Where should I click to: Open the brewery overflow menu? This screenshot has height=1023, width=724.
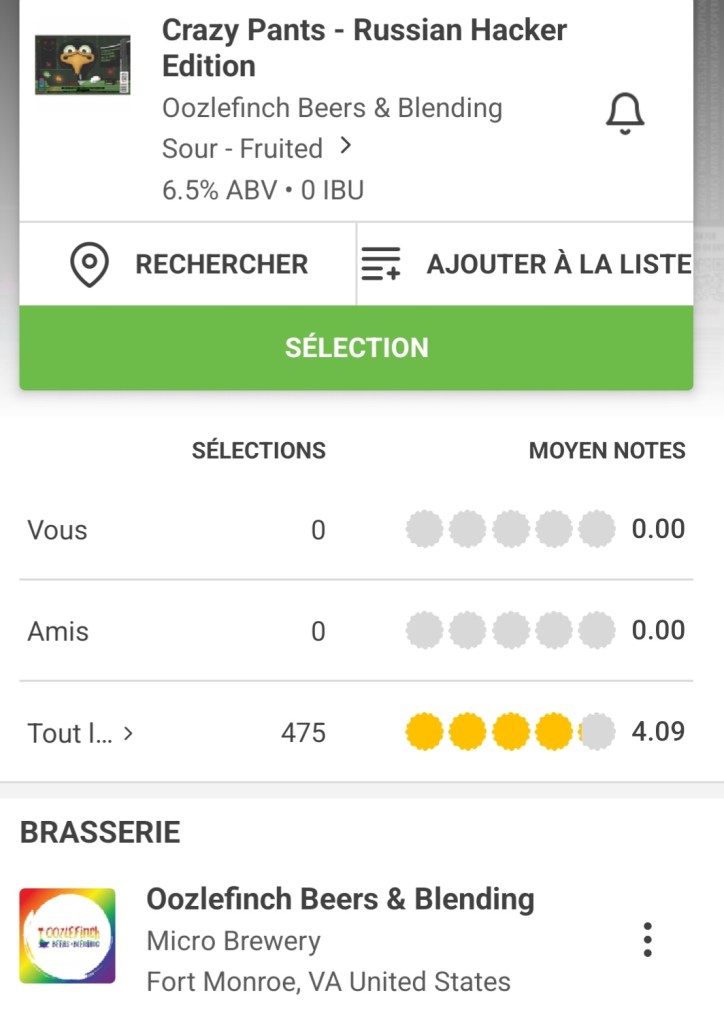pyautogui.click(x=647, y=940)
